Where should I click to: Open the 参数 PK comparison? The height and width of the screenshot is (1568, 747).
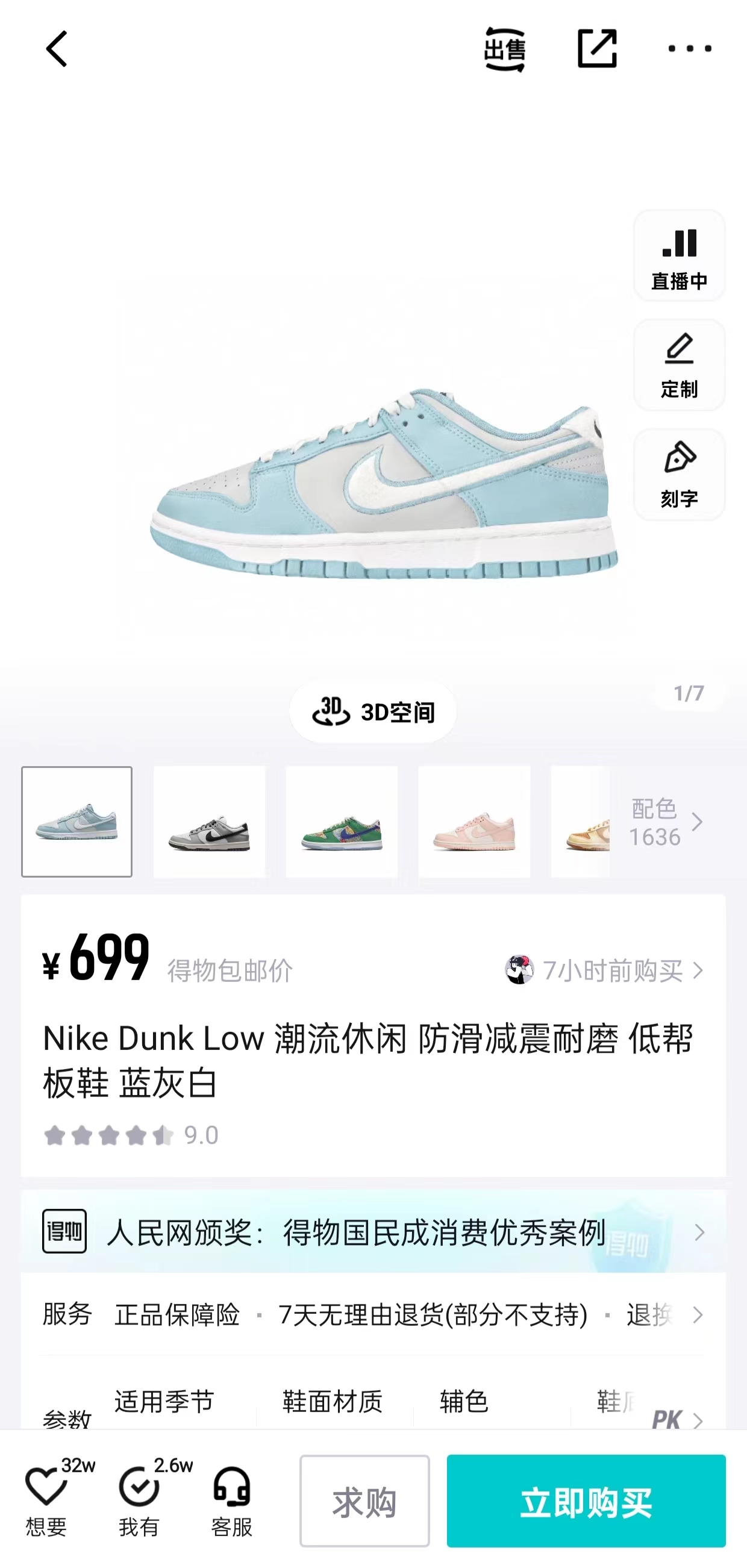677,1420
